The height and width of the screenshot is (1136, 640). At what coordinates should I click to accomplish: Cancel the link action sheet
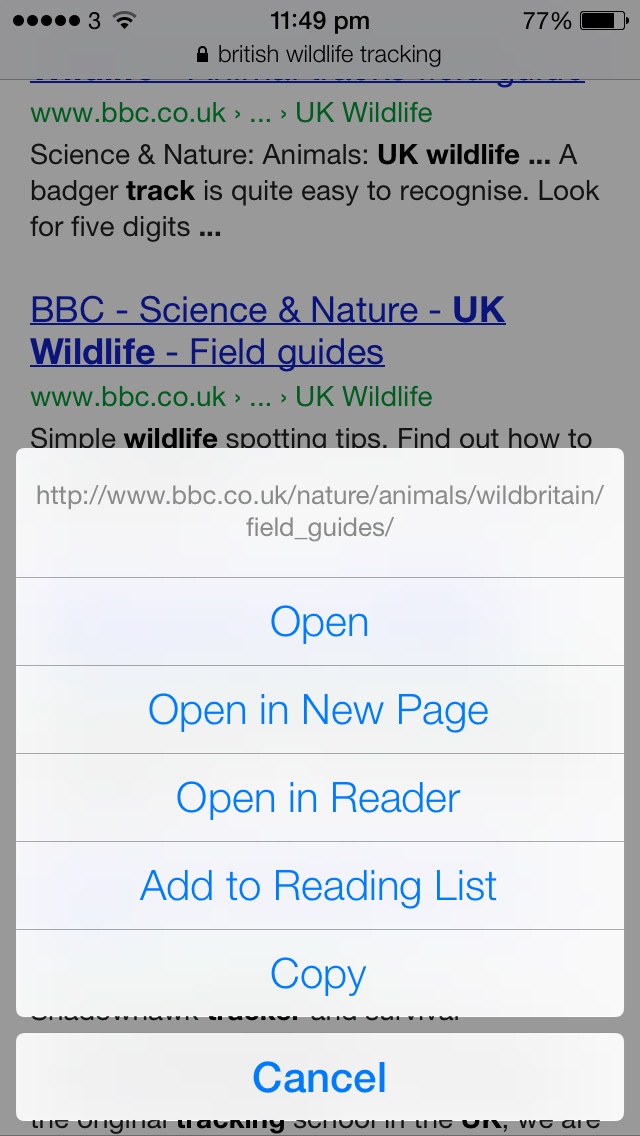click(320, 1077)
